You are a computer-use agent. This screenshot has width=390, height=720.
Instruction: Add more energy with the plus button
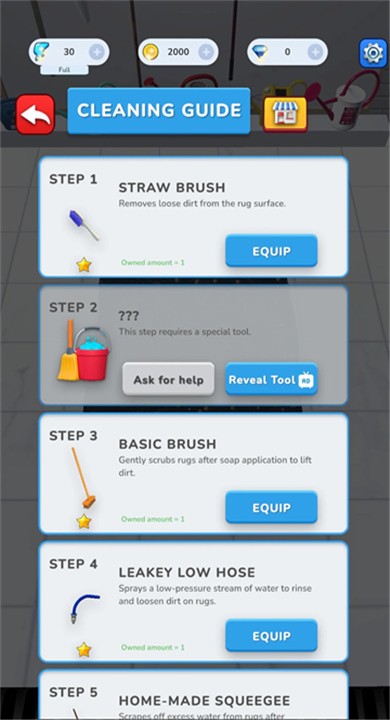96,52
